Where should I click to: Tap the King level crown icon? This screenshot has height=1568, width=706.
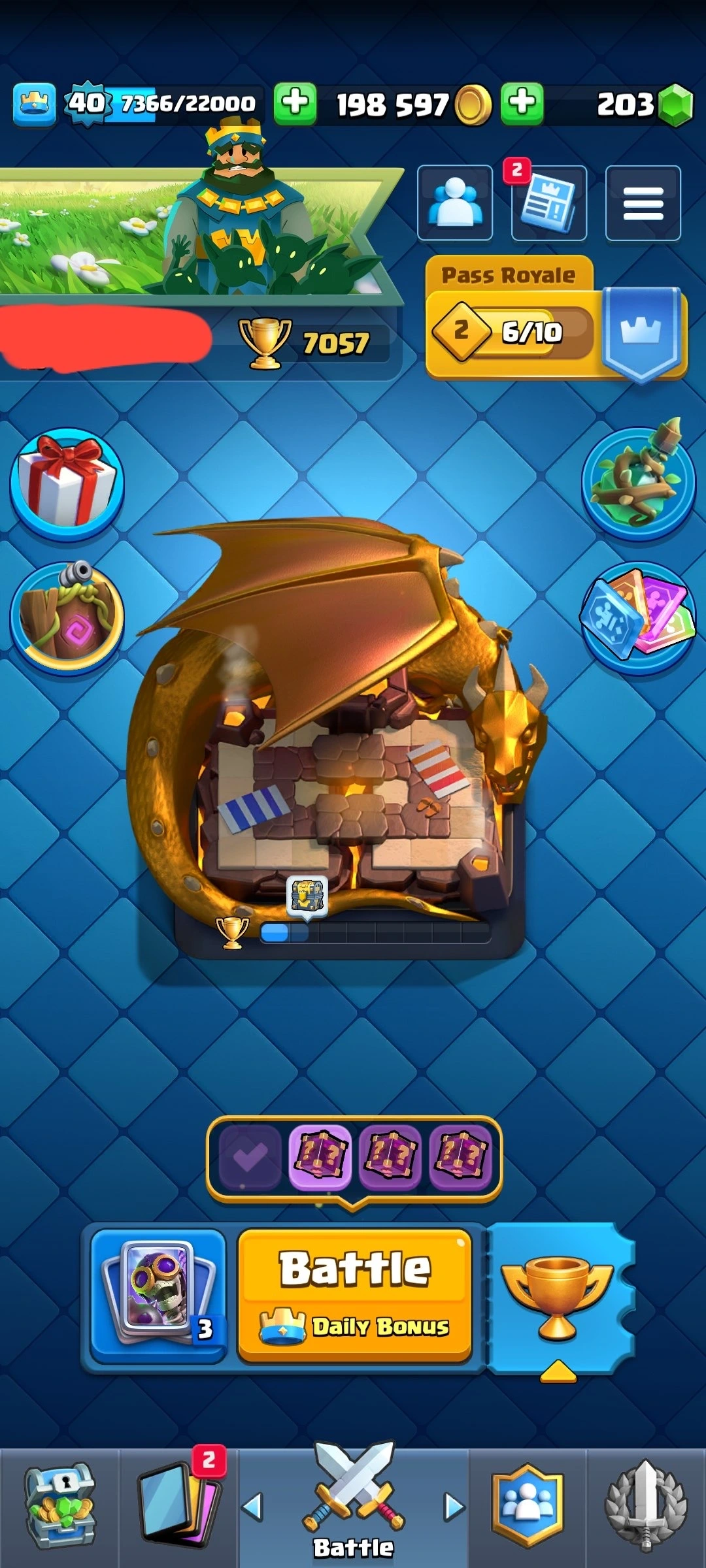[34, 104]
